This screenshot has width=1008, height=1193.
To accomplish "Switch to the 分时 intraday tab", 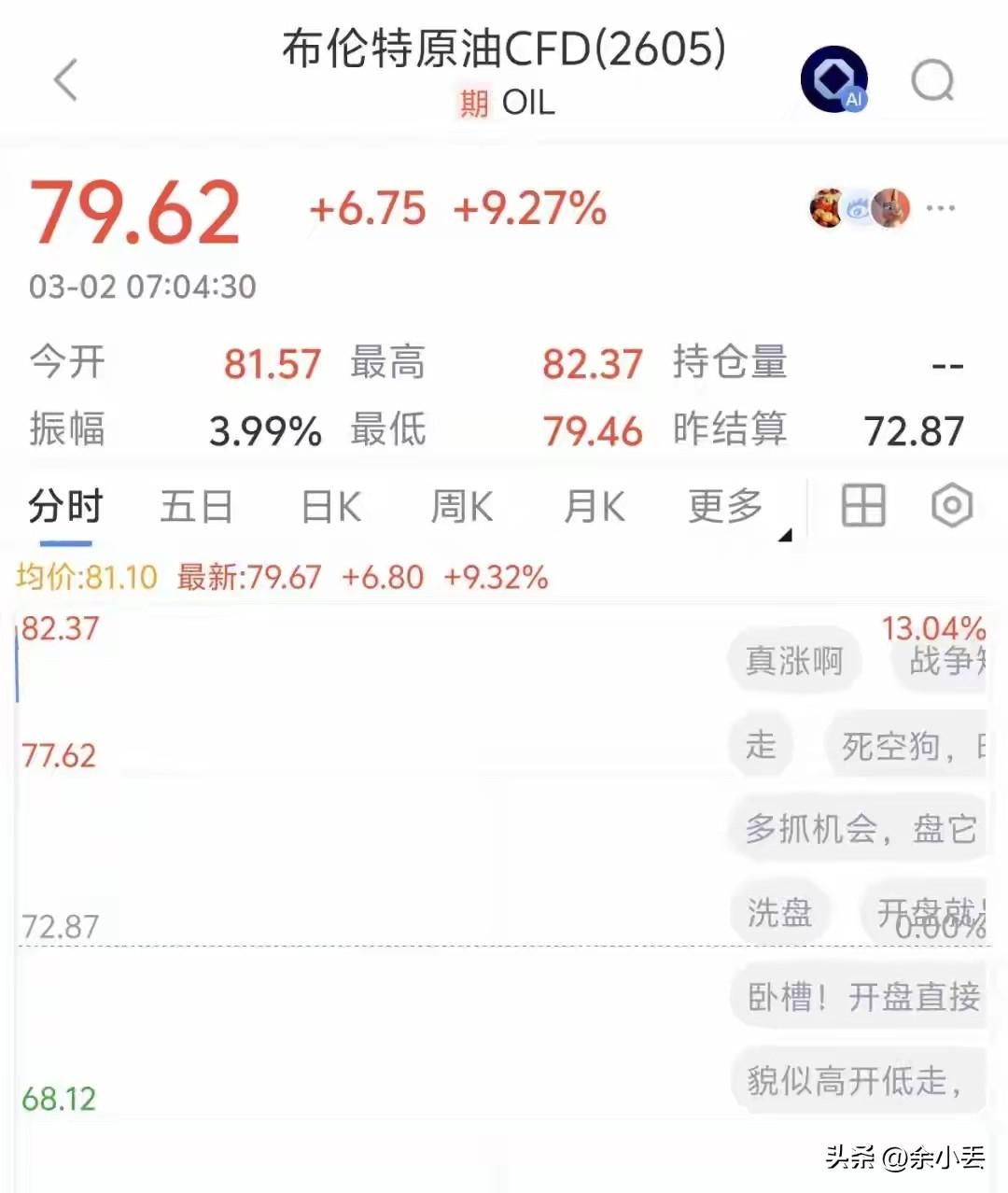I will click(62, 507).
